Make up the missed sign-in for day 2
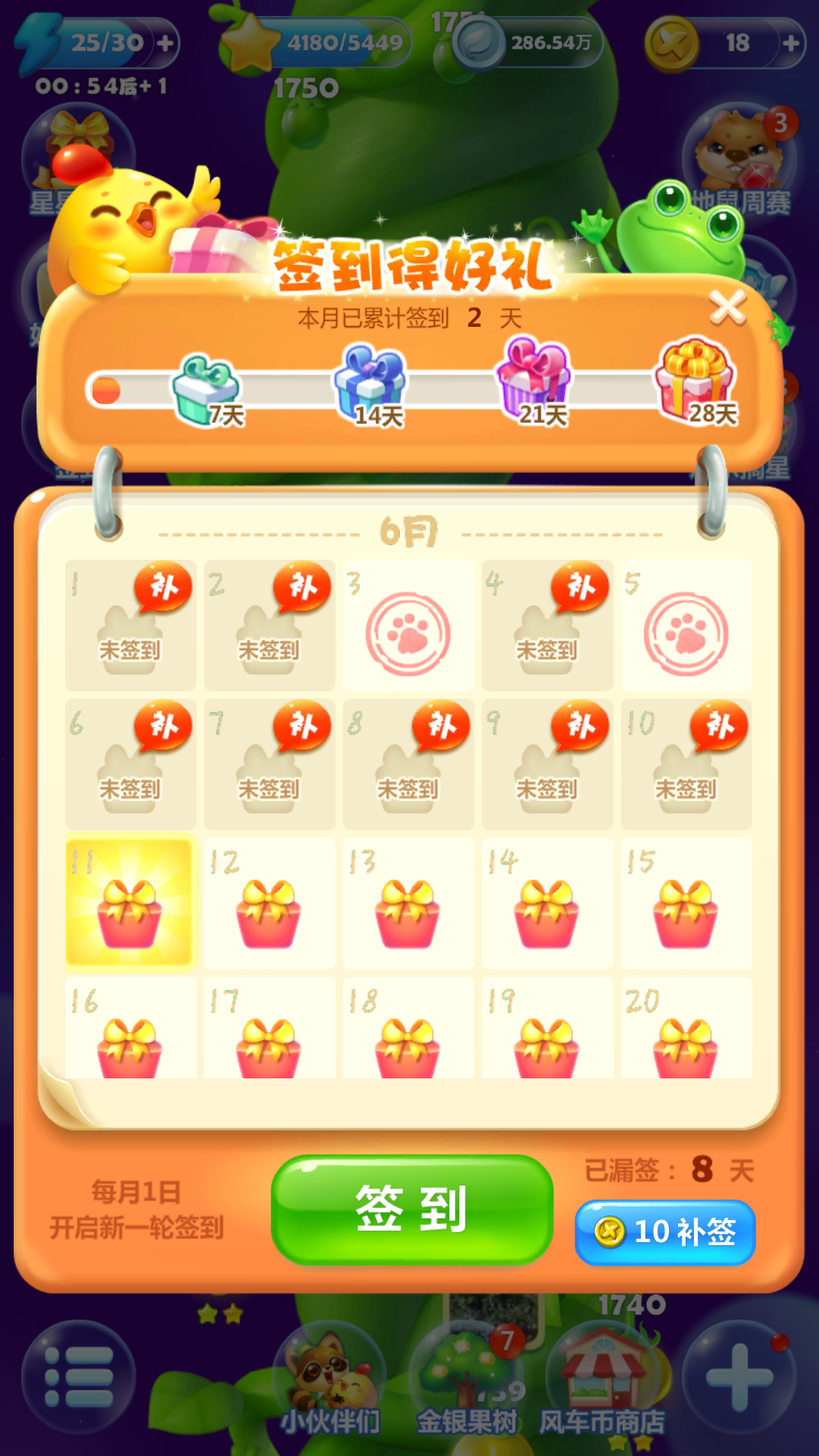Screen dimensions: 819x1456 click(302, 586)
